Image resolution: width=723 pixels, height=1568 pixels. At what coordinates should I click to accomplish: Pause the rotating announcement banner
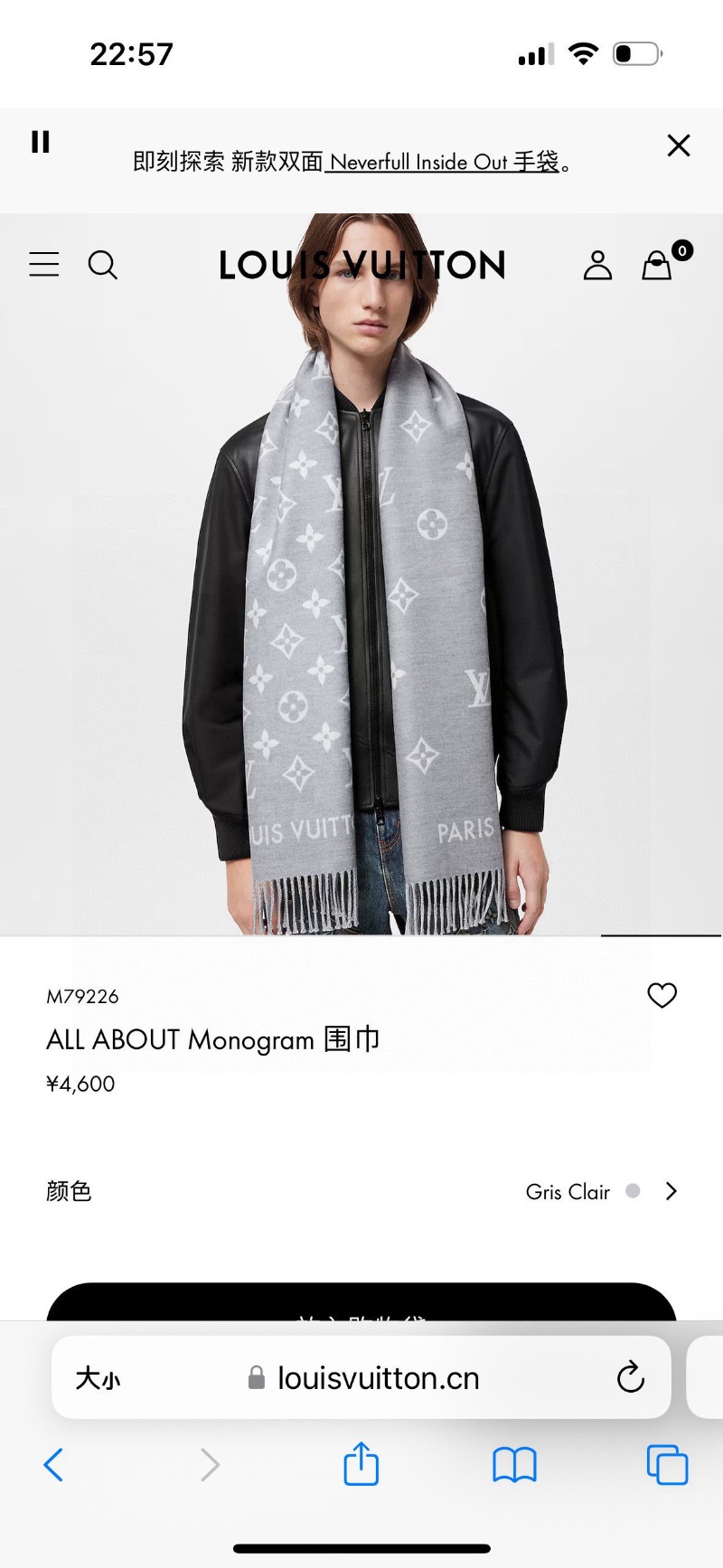pos(41,142)
